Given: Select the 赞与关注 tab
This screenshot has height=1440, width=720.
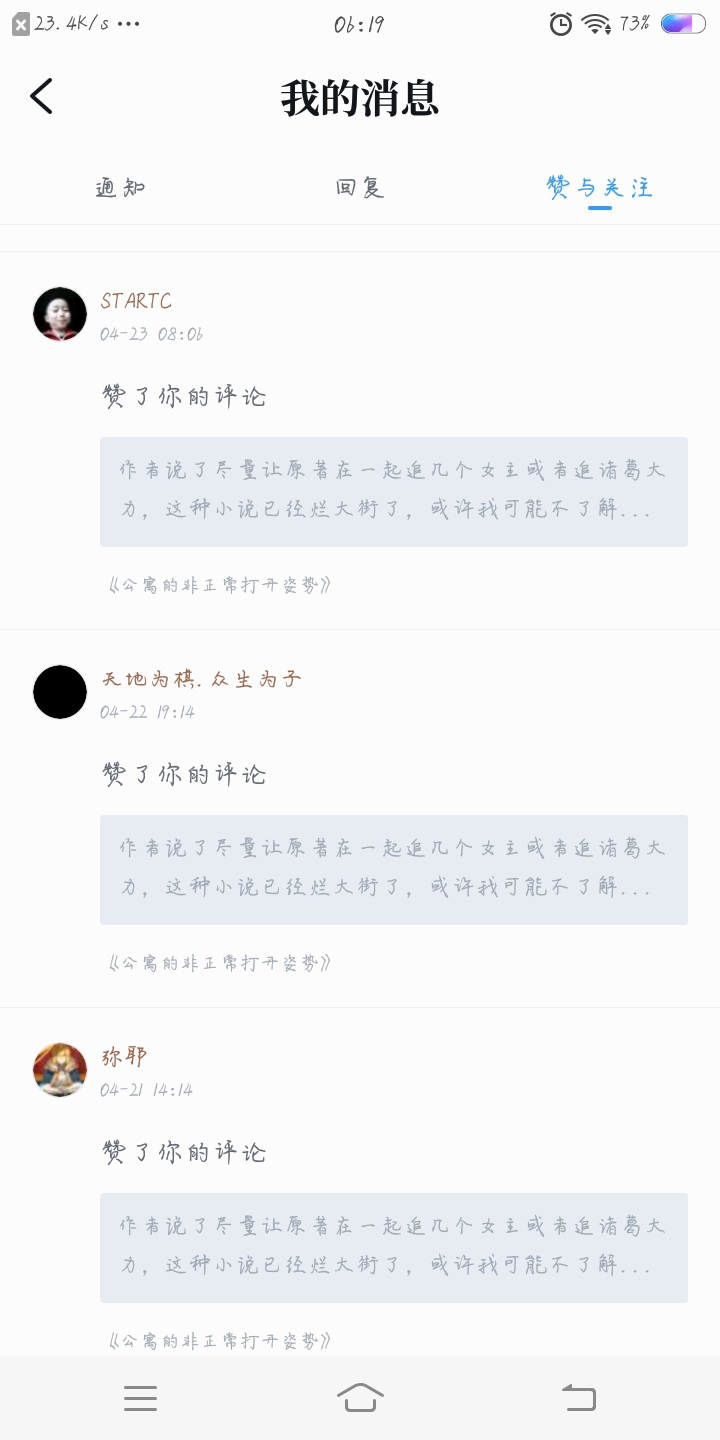Looking at the screenshot, I should coord(599,187).
